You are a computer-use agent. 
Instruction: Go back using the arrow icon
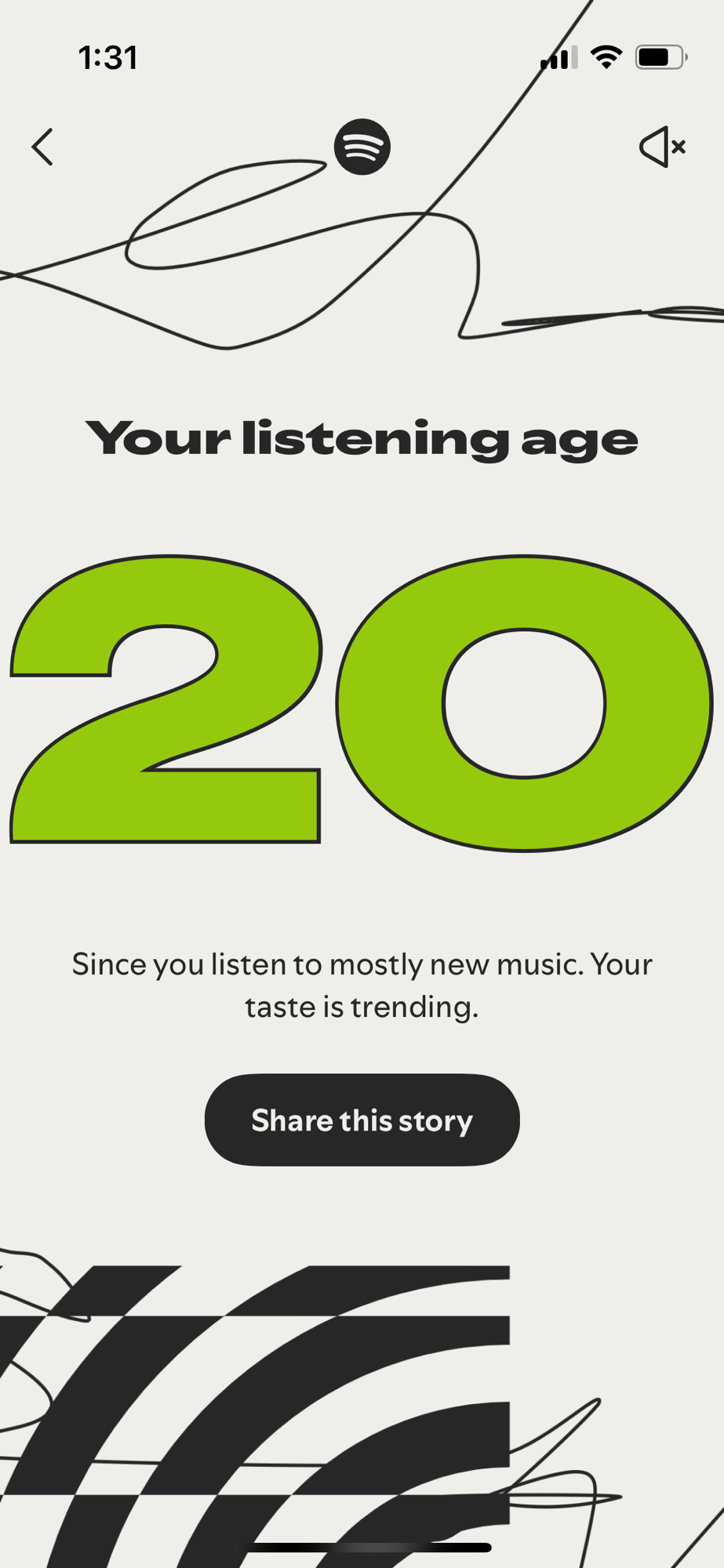42,147
